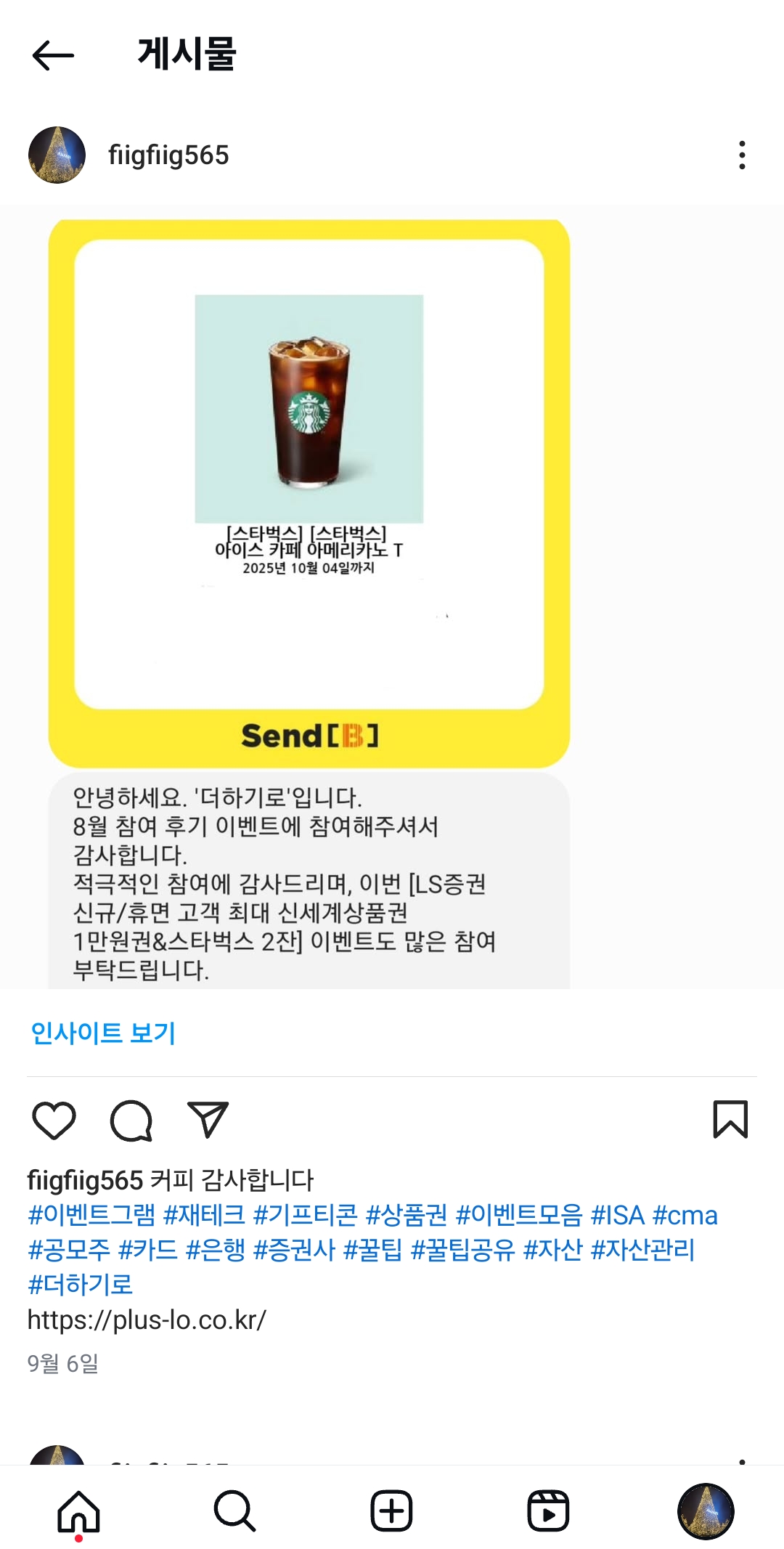The image size is (784, 1549).
Task: Open comments with the speech bubble icon
Action: [131, 1121]
